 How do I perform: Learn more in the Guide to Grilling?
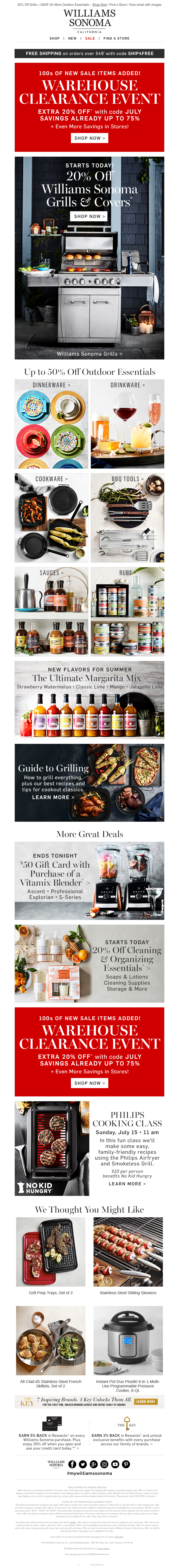pos(53,797)
